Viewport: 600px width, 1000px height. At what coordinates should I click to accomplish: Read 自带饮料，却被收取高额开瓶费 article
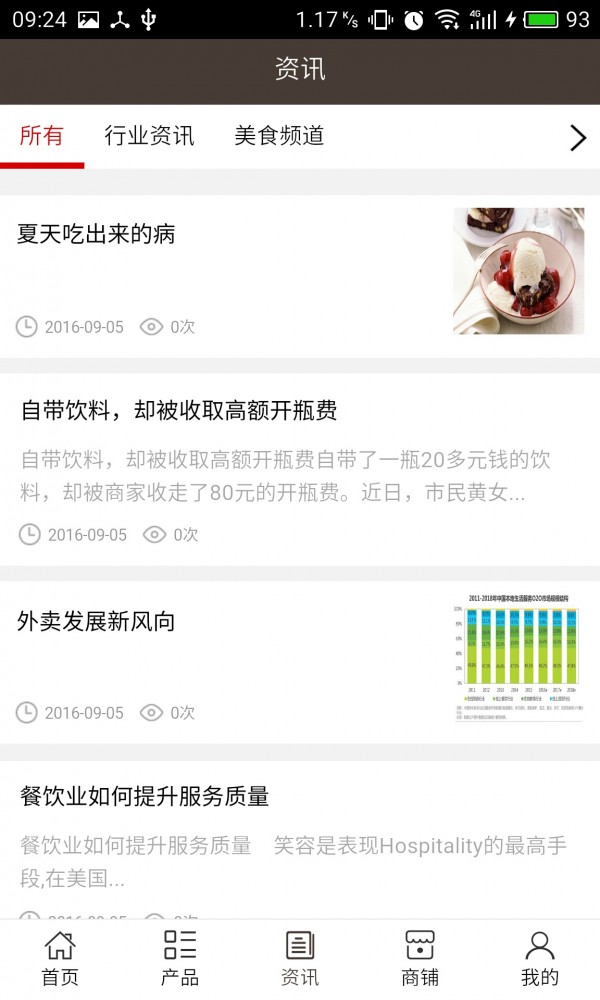point(179,410)
